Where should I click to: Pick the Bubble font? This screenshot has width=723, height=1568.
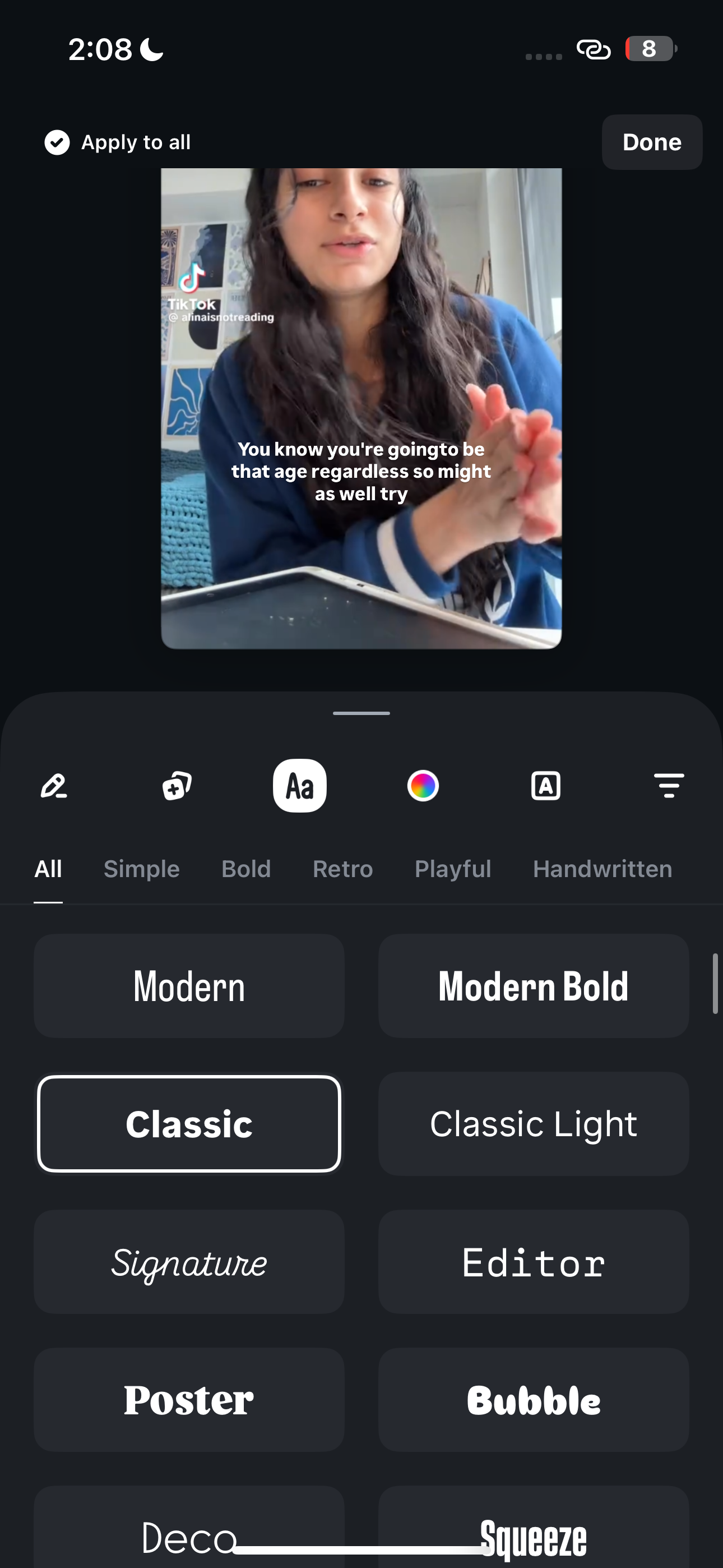click(533, 1400)
